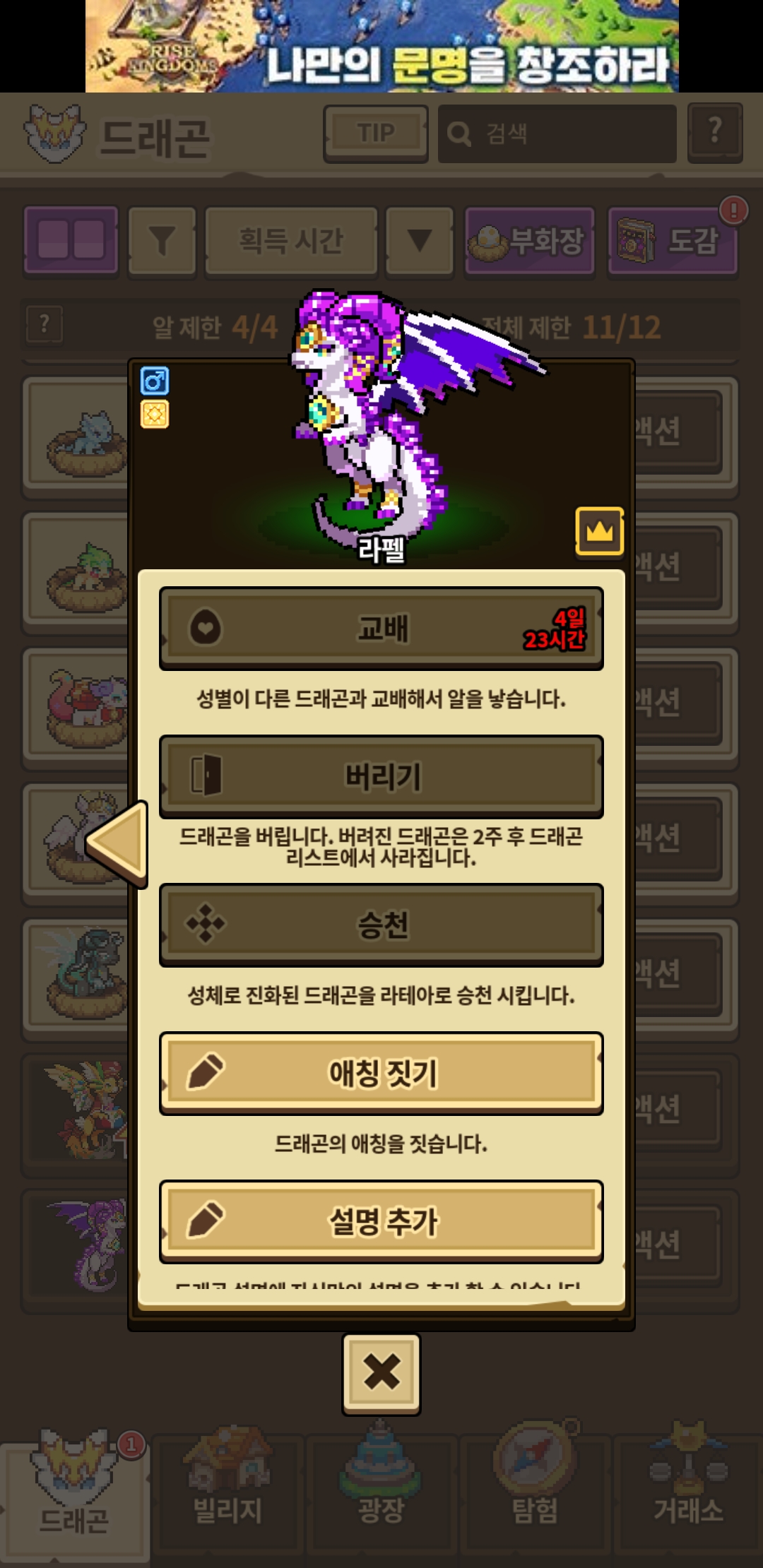Viewport: 763px width, 1568px height.
Task: Tap 설명 추가 to add a description
Action: [x=381, y=1221]
